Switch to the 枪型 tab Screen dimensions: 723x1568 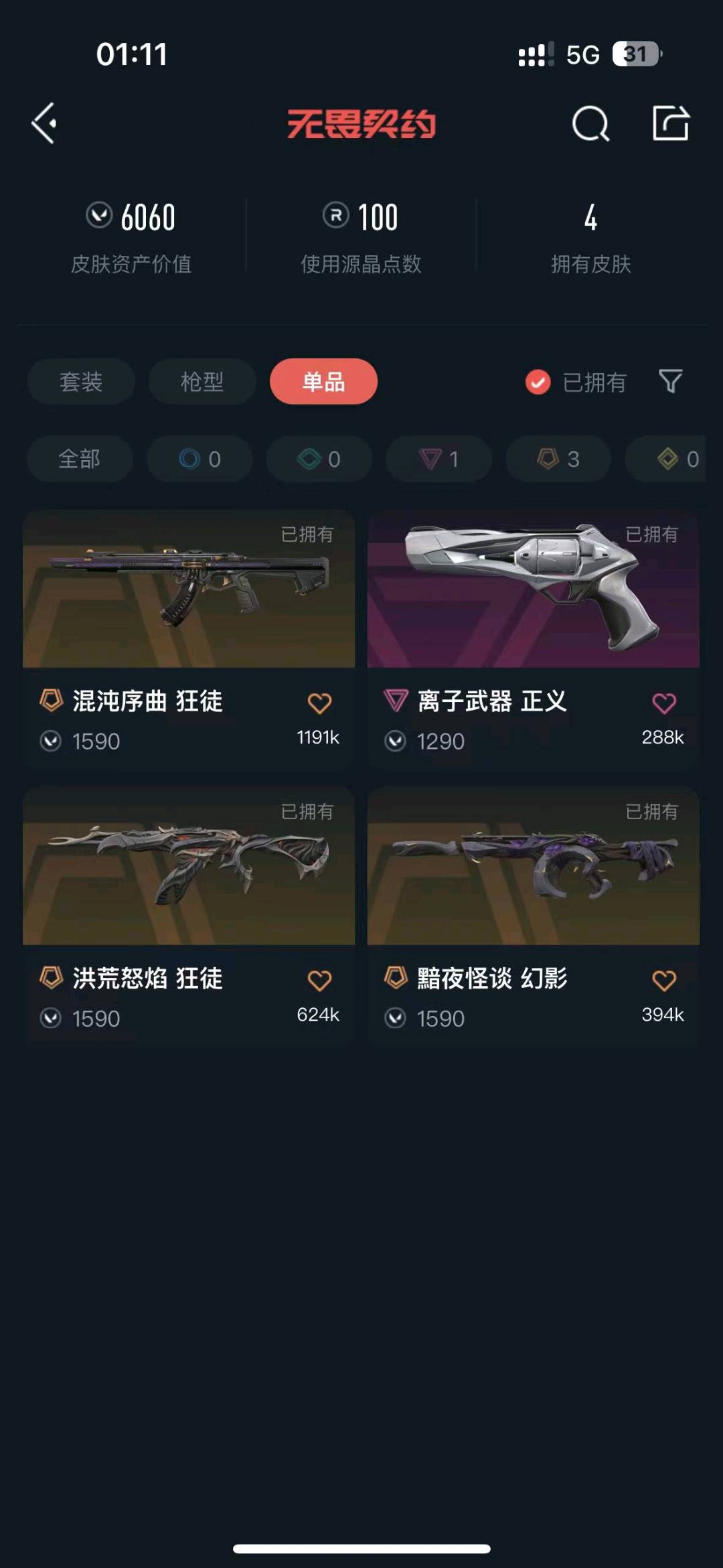tap(202, 382)
